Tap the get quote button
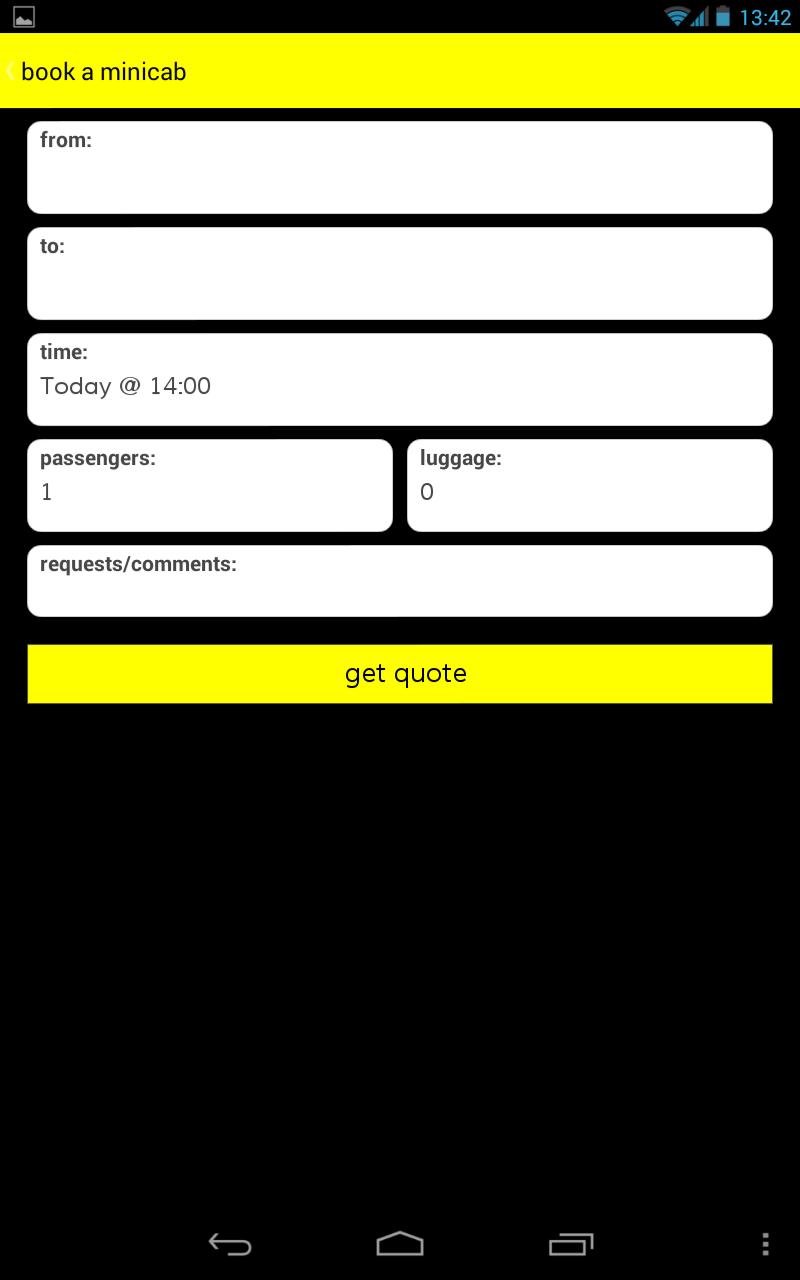Image resolution: width=800 pixels, height=1280 pixels. 400,674
